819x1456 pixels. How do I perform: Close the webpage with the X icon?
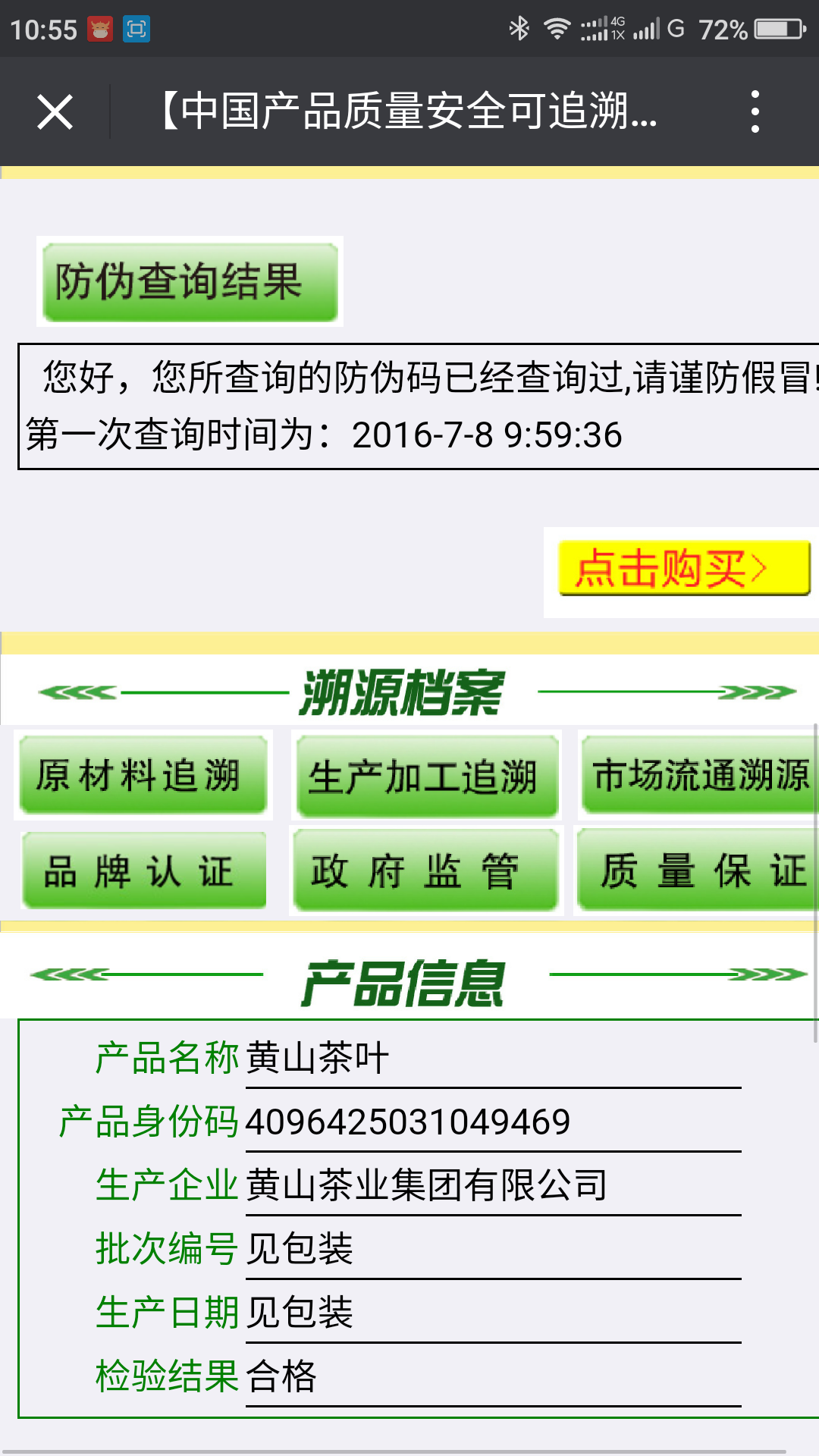(x=55, y=112)
